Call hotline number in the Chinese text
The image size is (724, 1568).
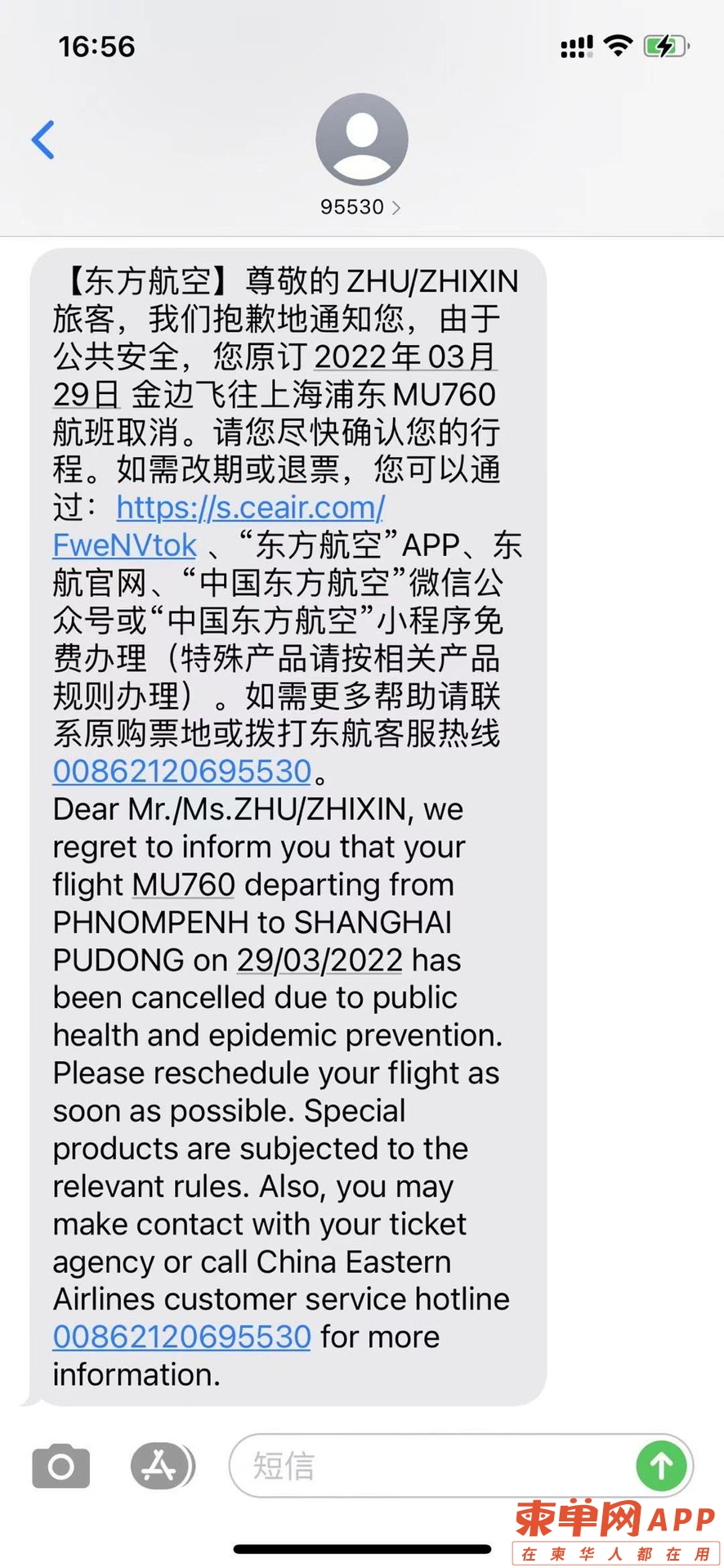click(x=181, y=771)
